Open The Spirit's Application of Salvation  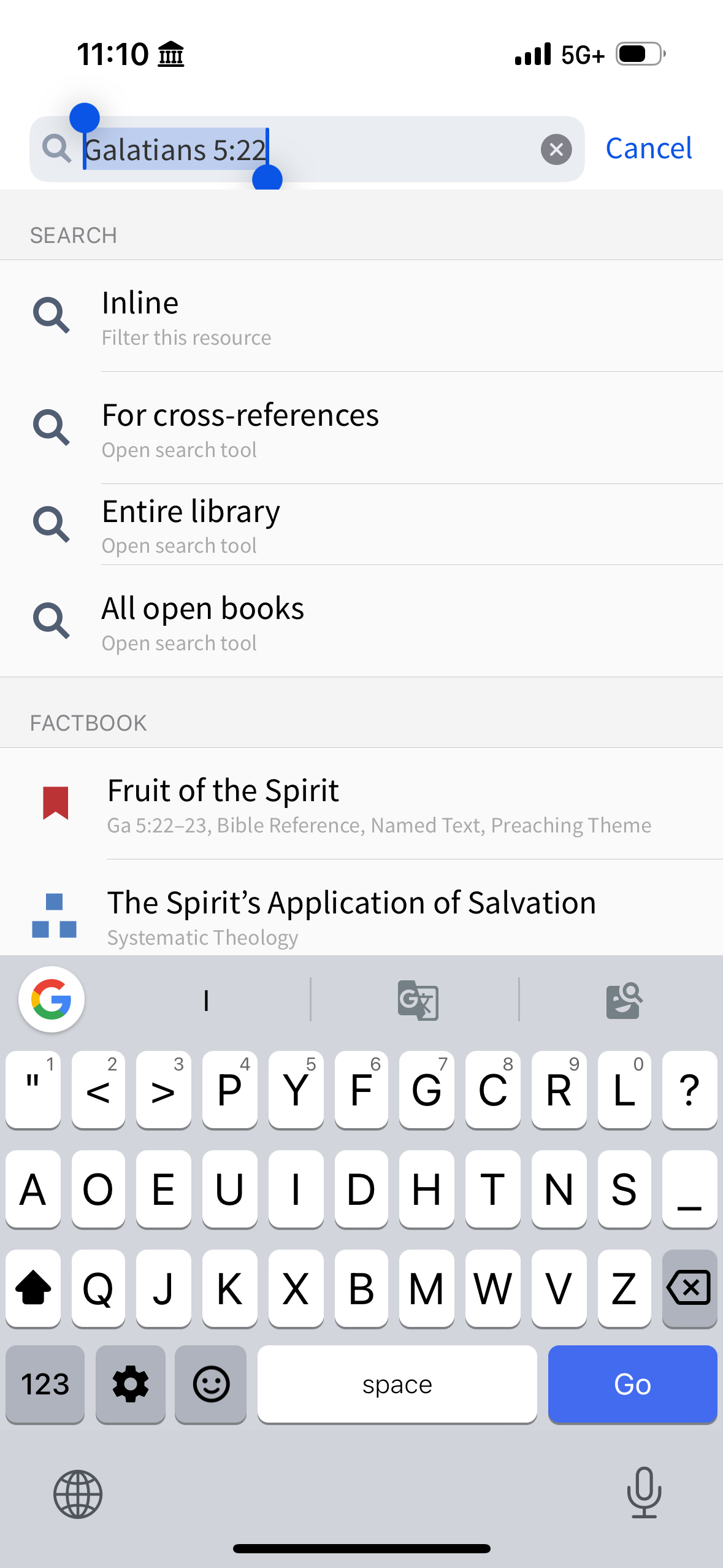361,908
